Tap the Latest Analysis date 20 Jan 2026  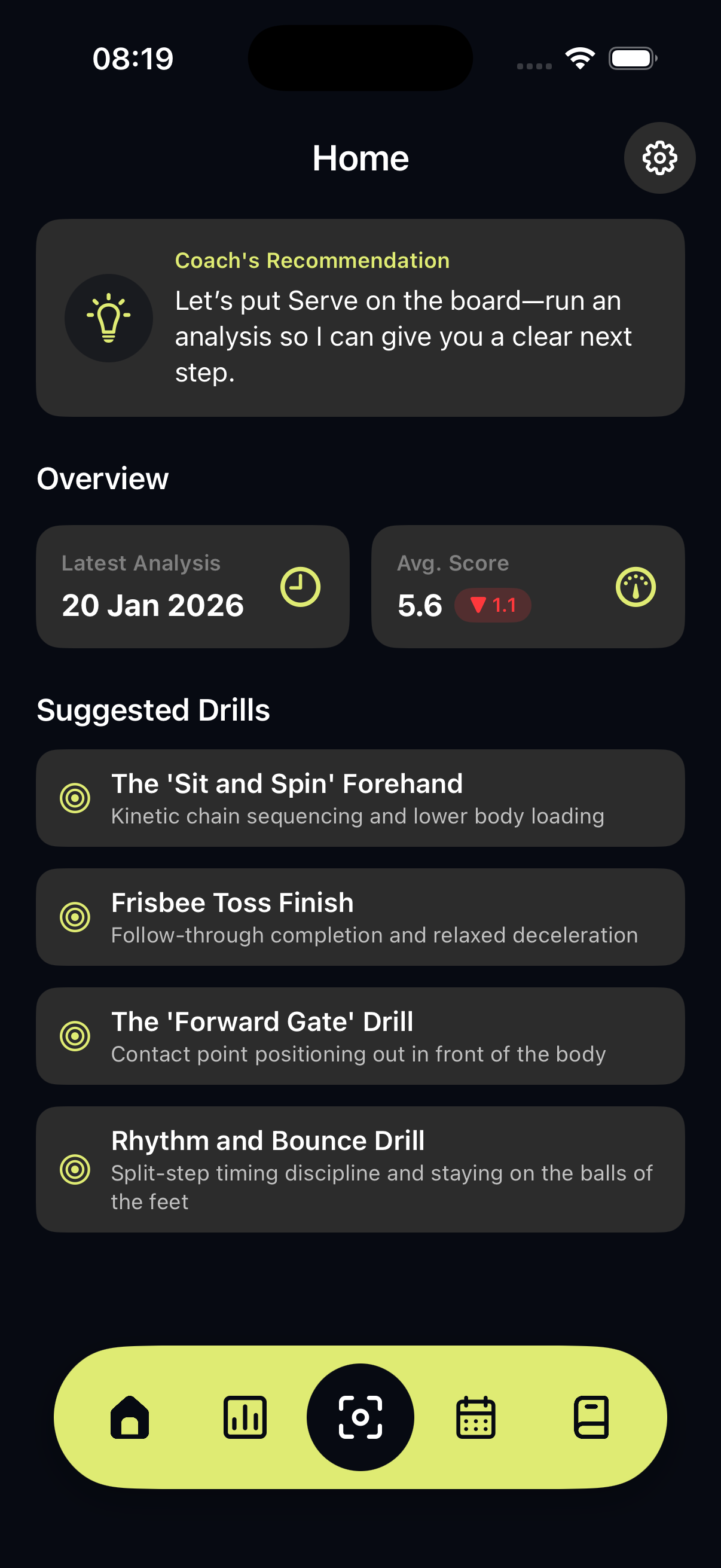click(152, 605)
